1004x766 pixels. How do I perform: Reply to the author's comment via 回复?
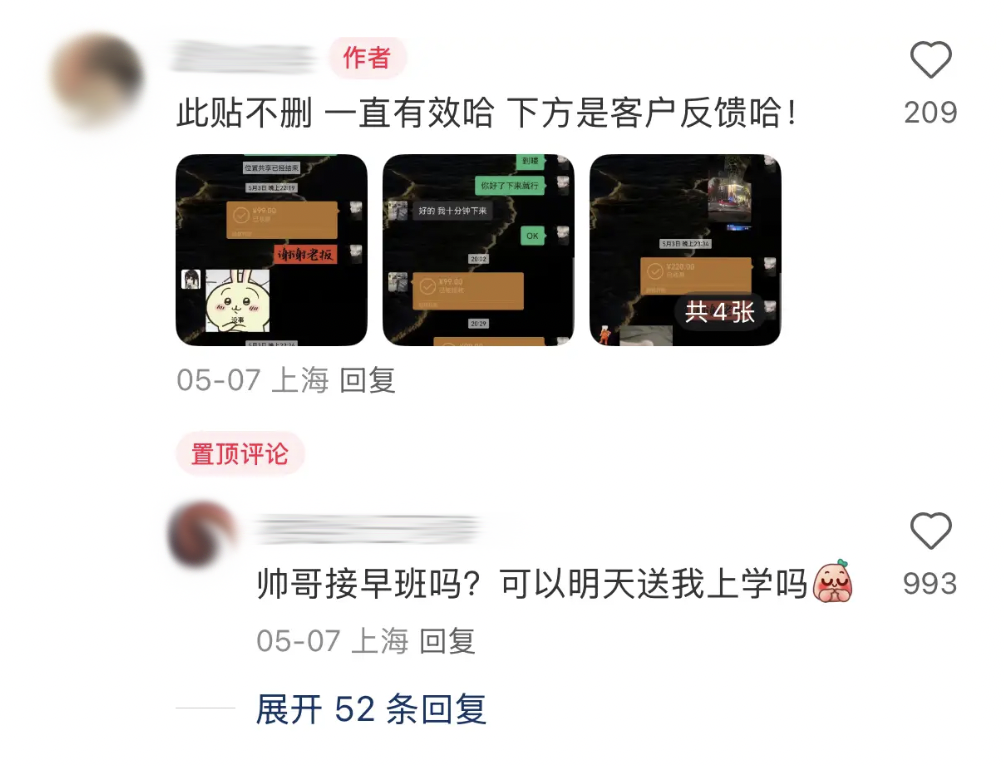pyautogui.click(x=368, y=380)
